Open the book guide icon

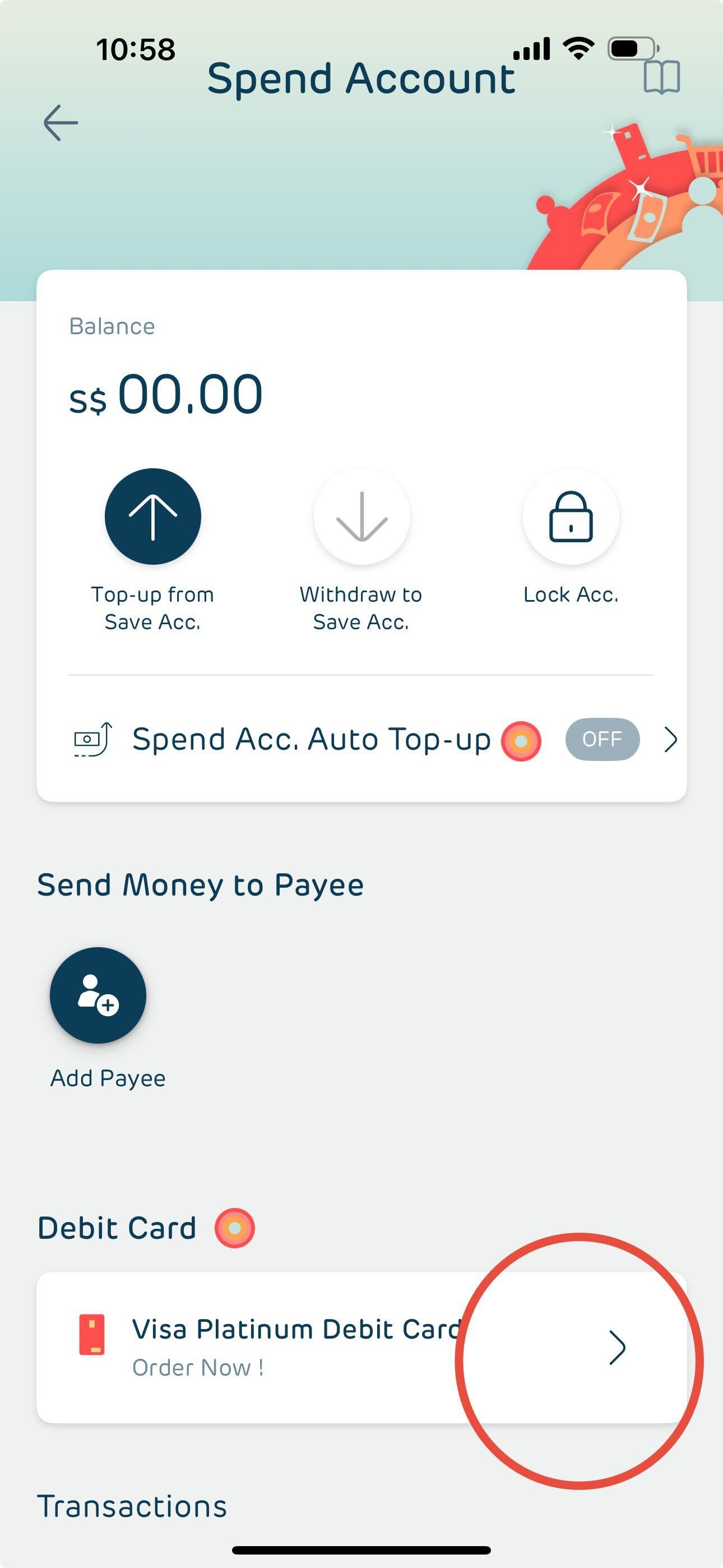coord(661,77)
